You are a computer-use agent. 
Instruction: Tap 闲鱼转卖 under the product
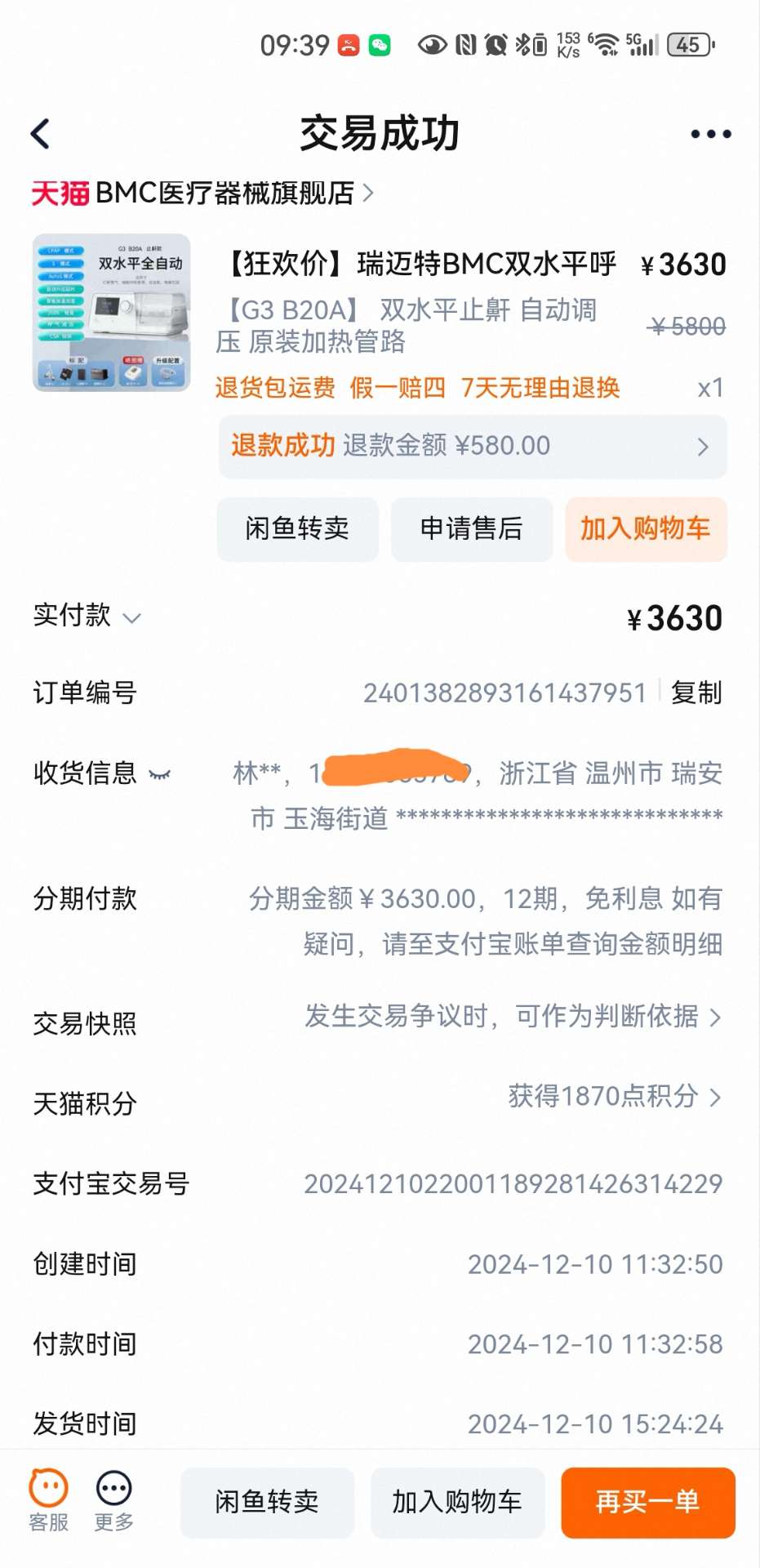pos(297,529)
